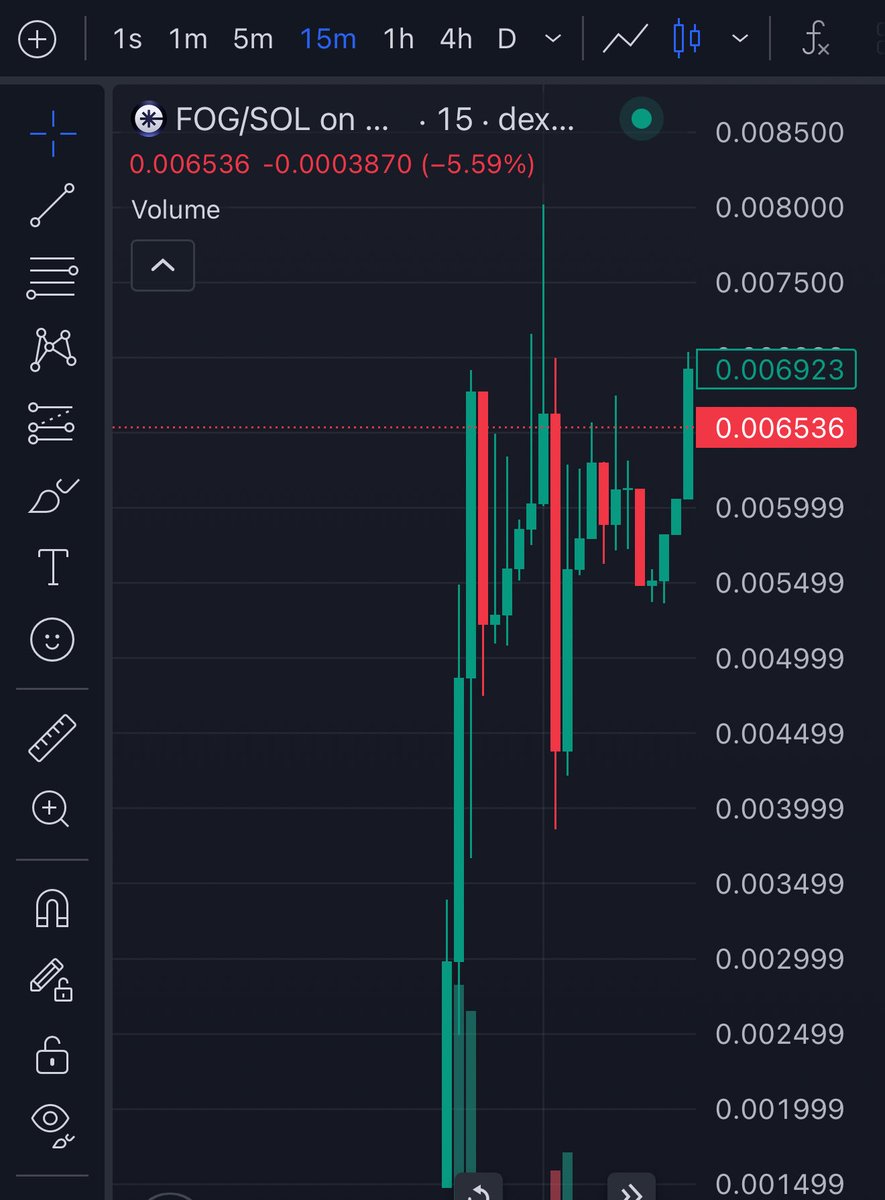Image resolution: width=885 pixels, height=1200 pixels.
Task: Select the 1m interval
Action: pos(187,40)
